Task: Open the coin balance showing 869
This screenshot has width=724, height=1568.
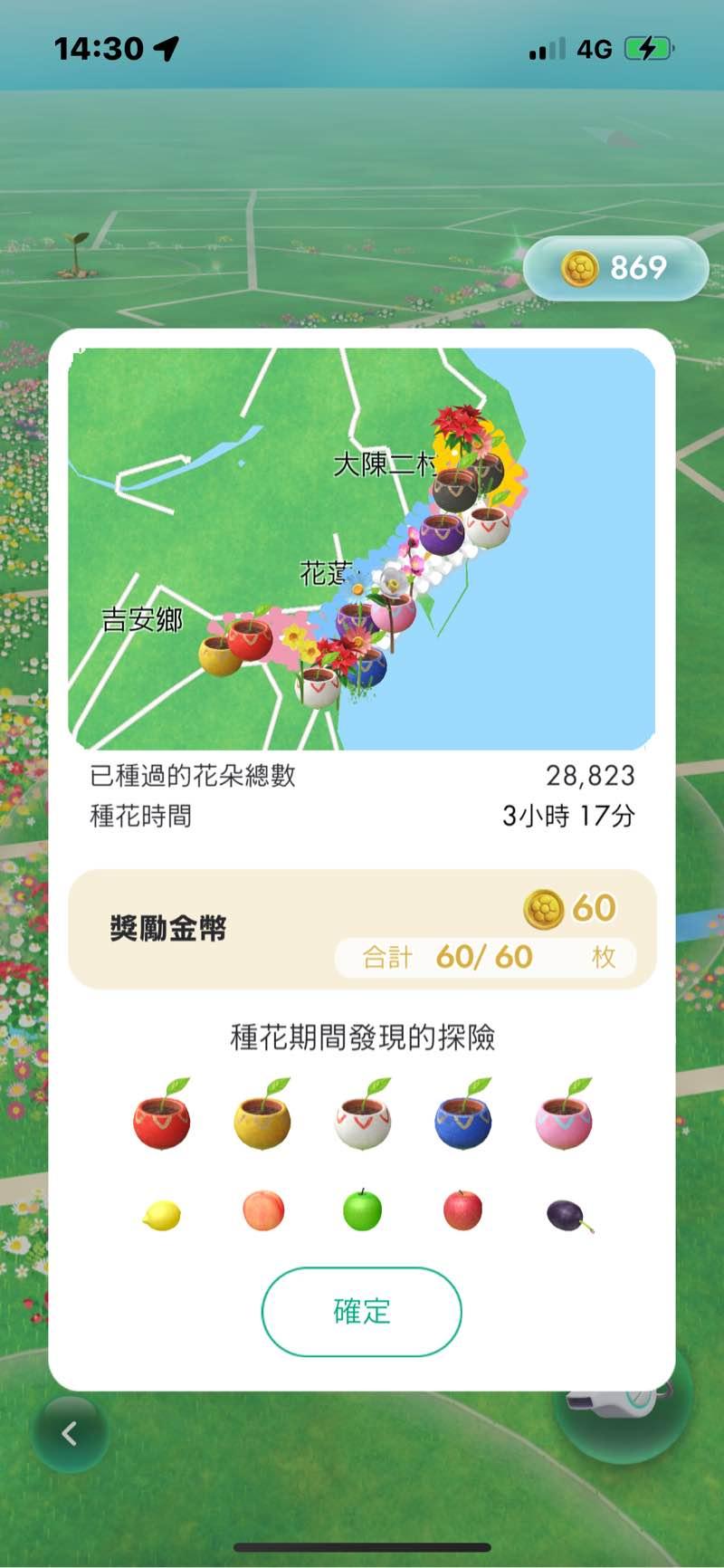Action: (615, 268)
